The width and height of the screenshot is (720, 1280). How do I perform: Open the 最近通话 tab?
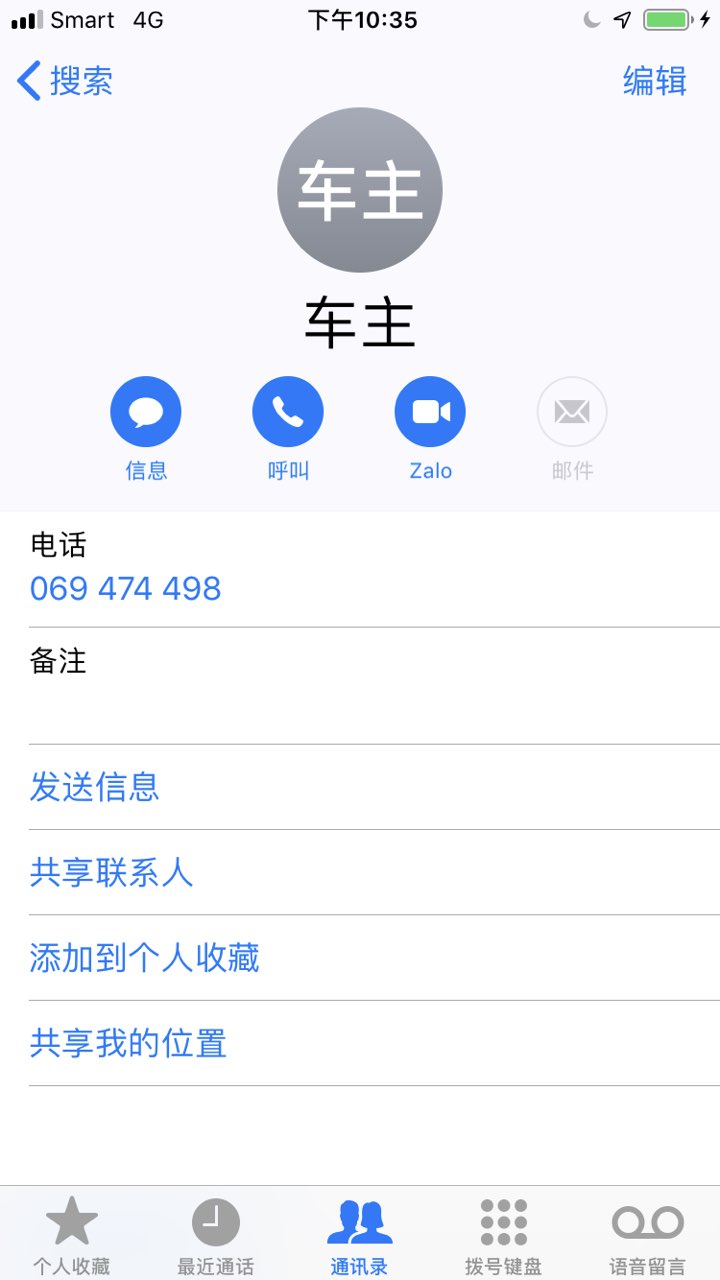216,1236
